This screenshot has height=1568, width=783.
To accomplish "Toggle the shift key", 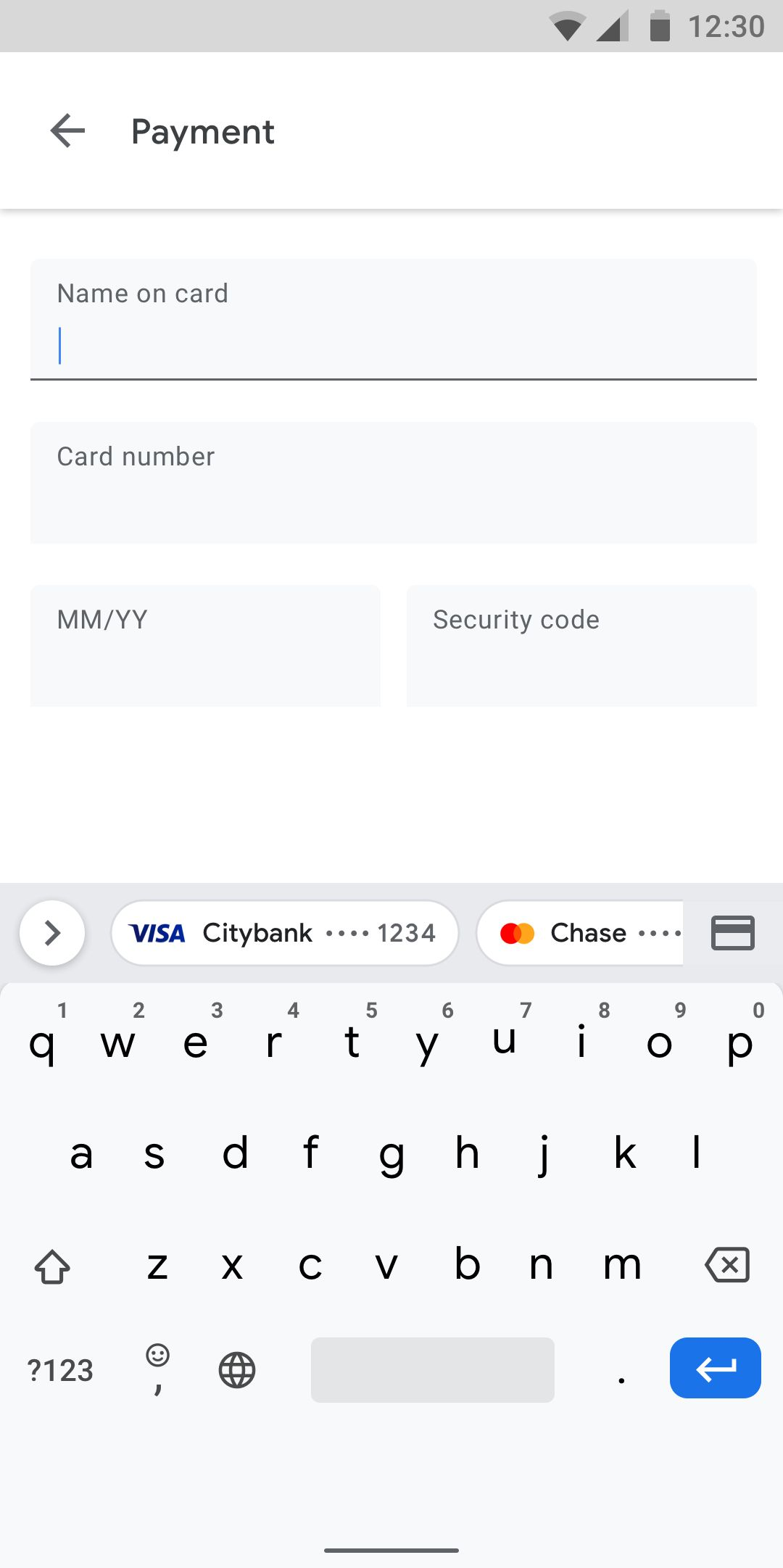I will pyautogui.click(x=52, y=1266).
